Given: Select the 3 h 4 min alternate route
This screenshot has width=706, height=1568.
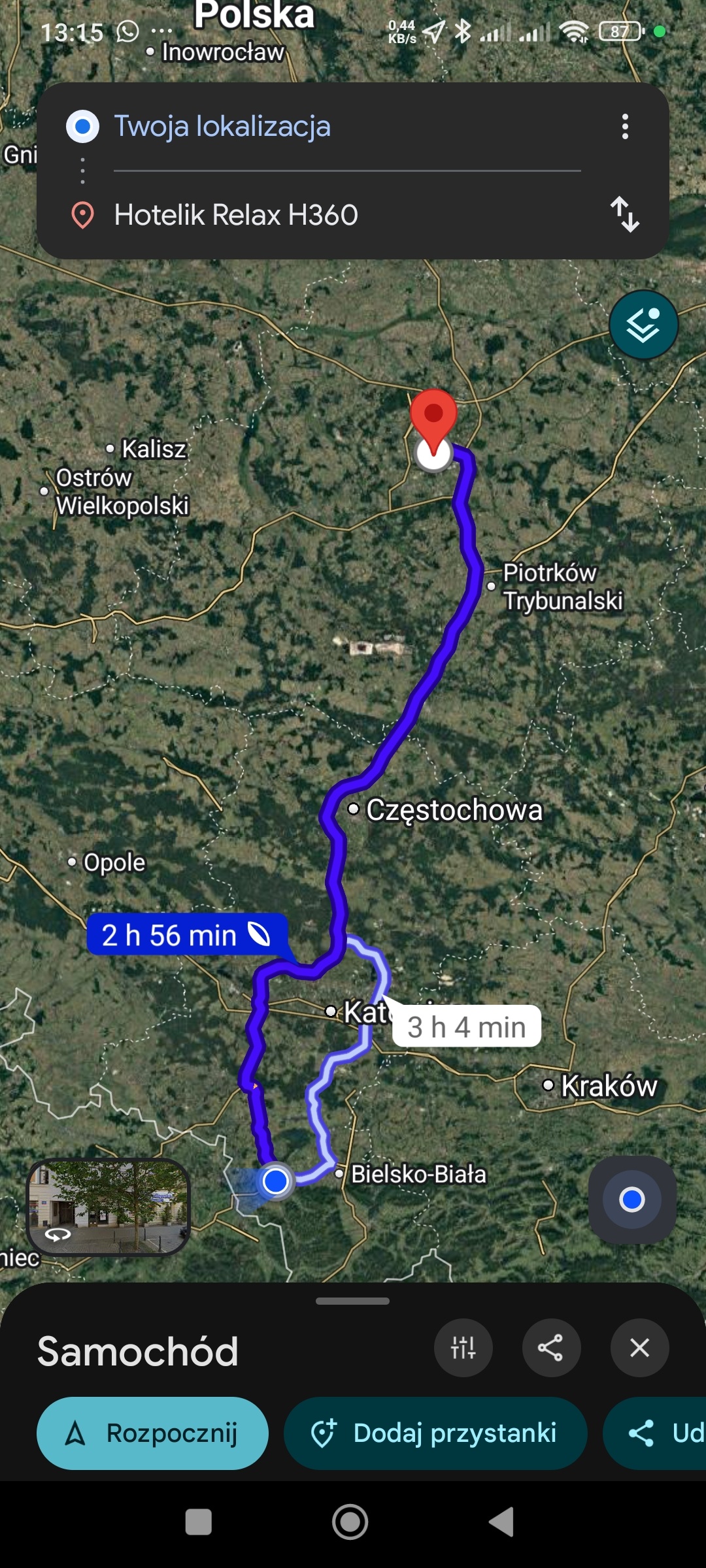Looking at the screenshot, I should 466,1027.
